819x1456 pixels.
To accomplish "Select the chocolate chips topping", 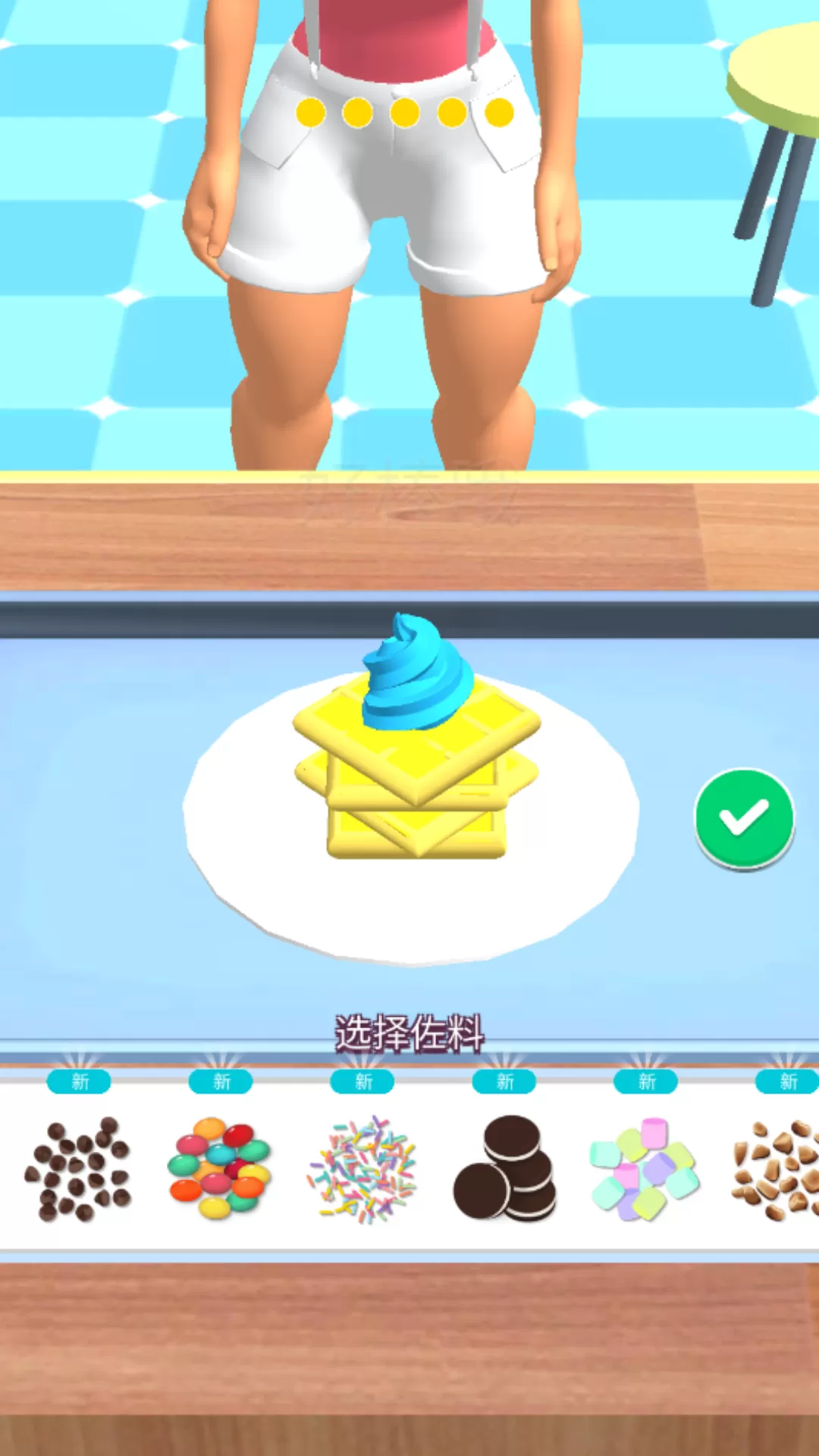I will [x=79, y=1169].
